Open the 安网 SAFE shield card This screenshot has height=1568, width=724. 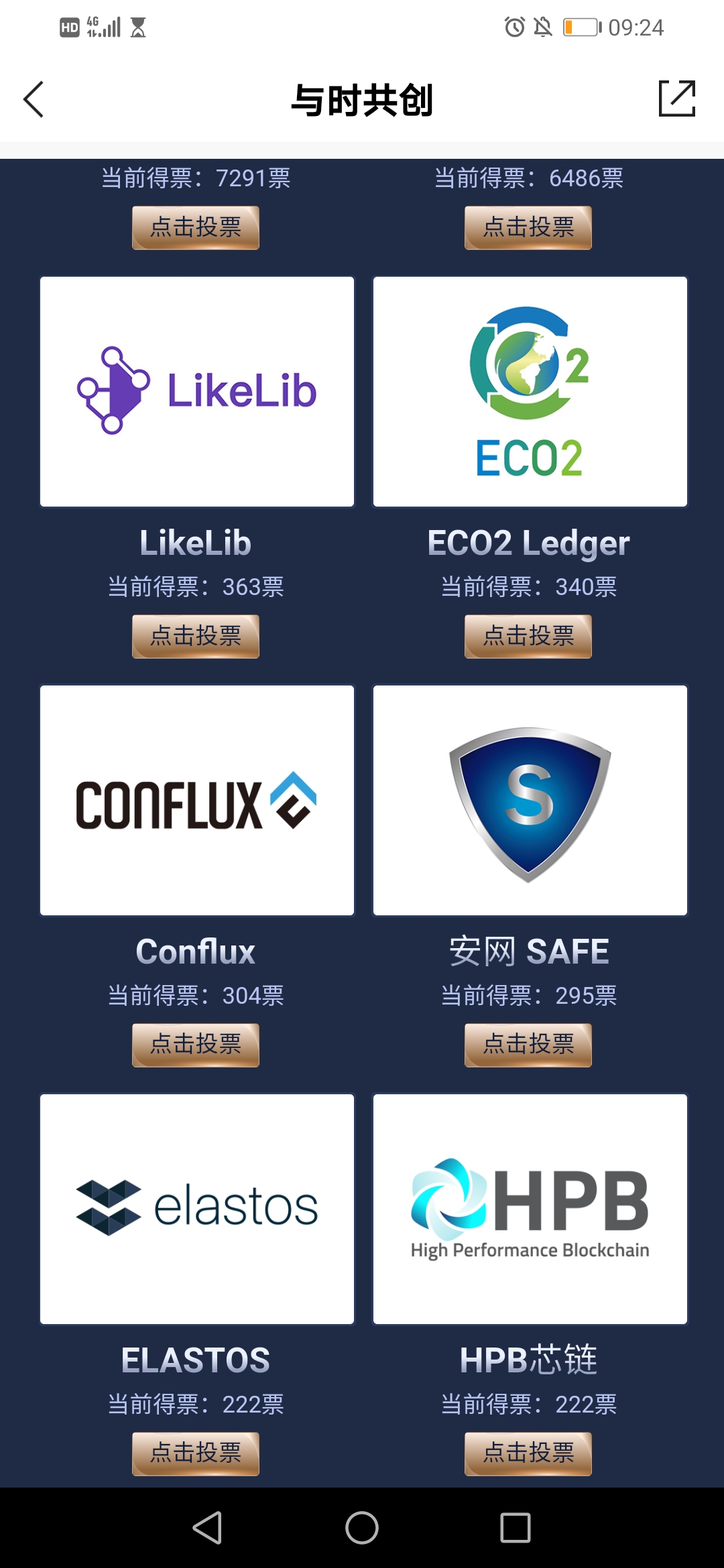point(530,801)
